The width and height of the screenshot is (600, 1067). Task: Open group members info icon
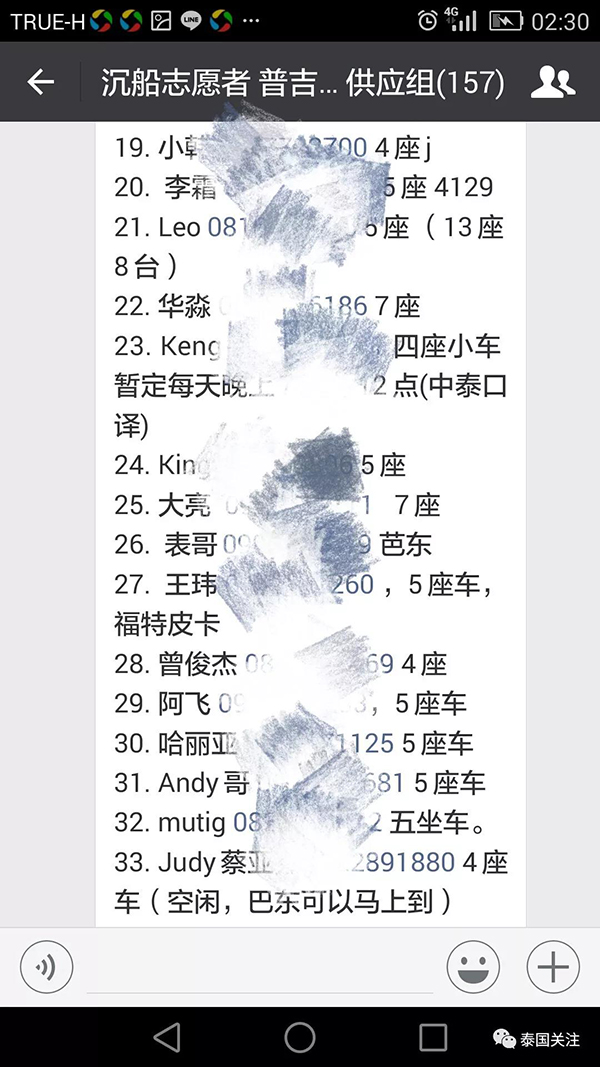(551, 83)
